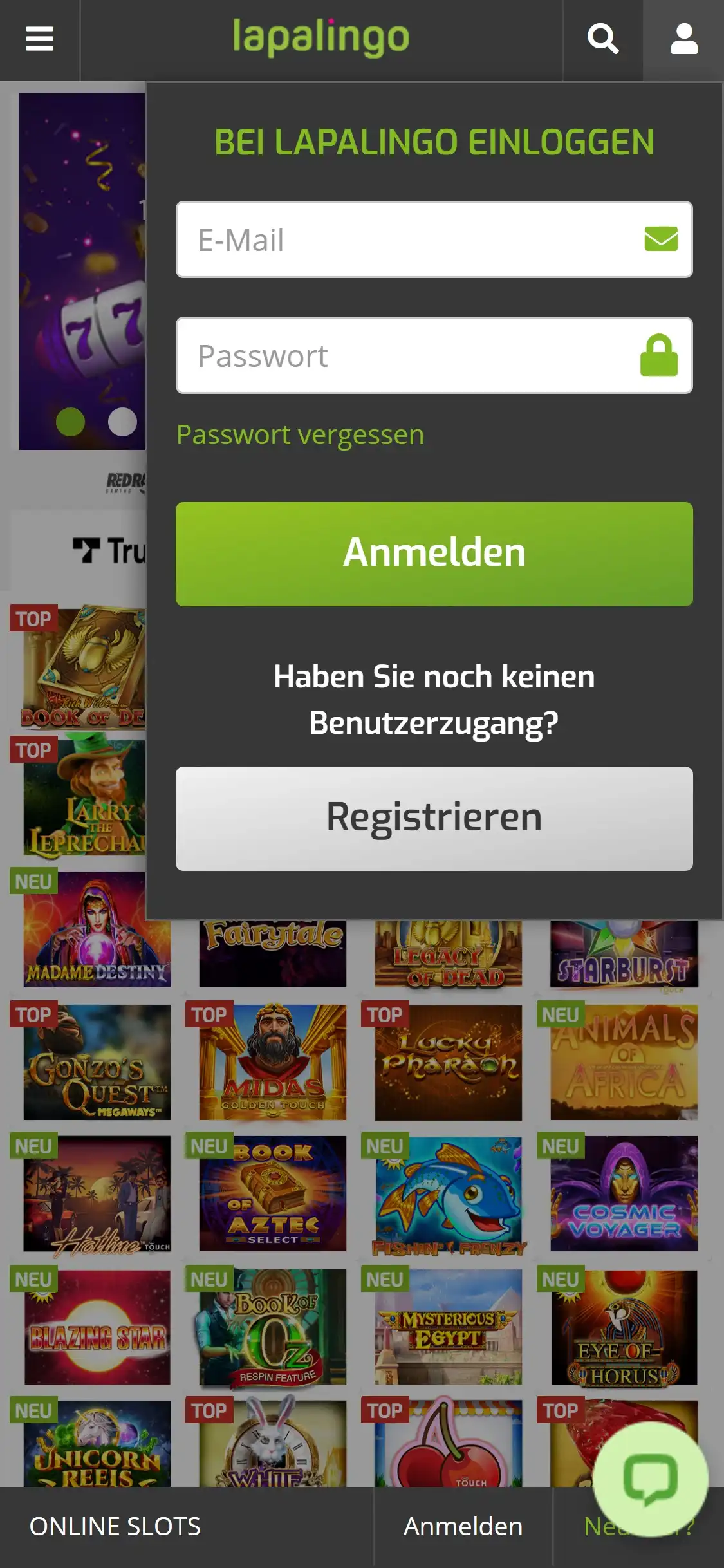
Task: Select Anmelden in the bottom bar
Action: (x=463, y=1526)
